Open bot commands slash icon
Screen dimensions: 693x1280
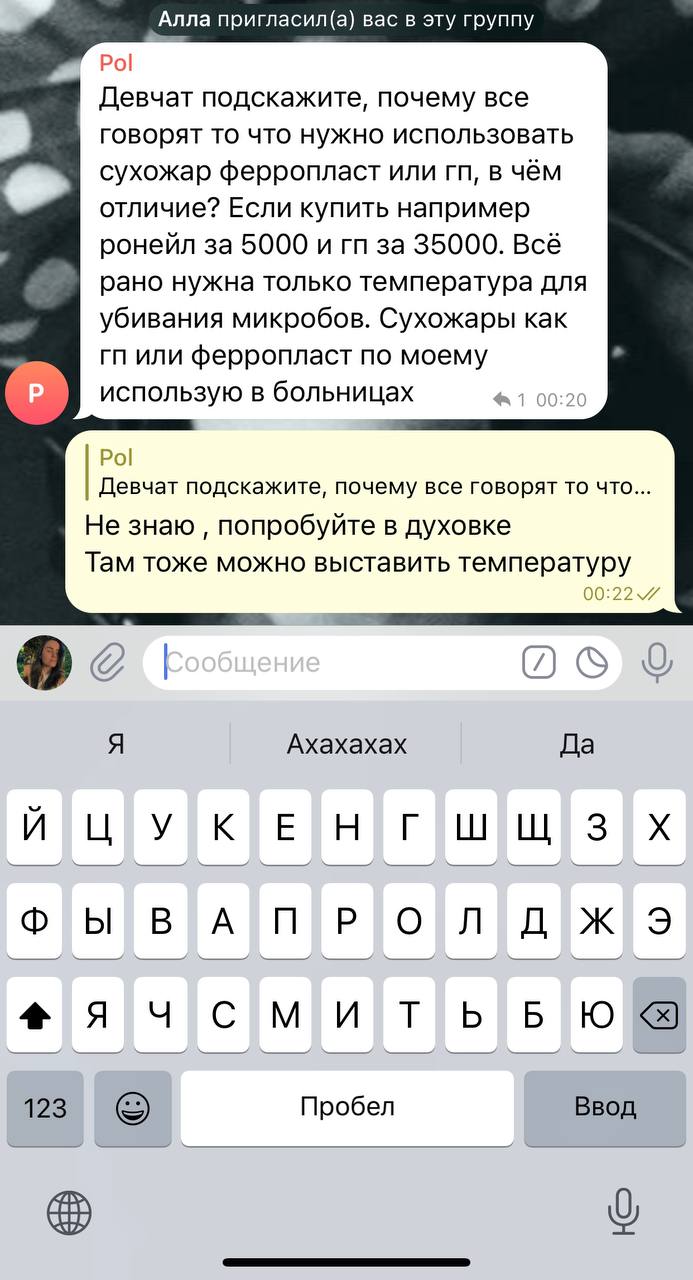coord(539,662)
